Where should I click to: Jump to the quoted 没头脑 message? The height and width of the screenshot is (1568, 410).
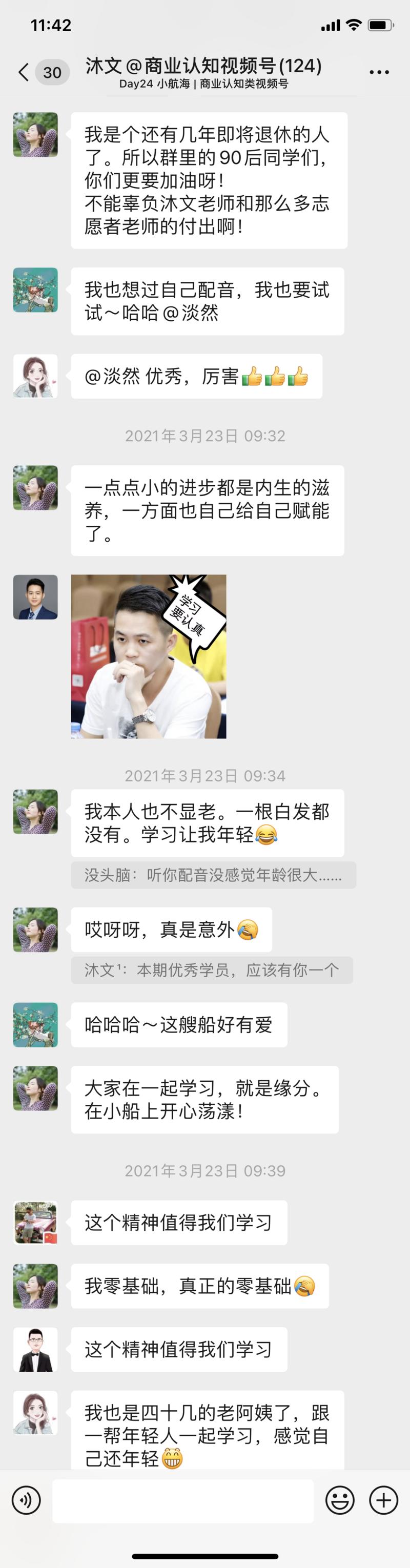click(213, 875)
